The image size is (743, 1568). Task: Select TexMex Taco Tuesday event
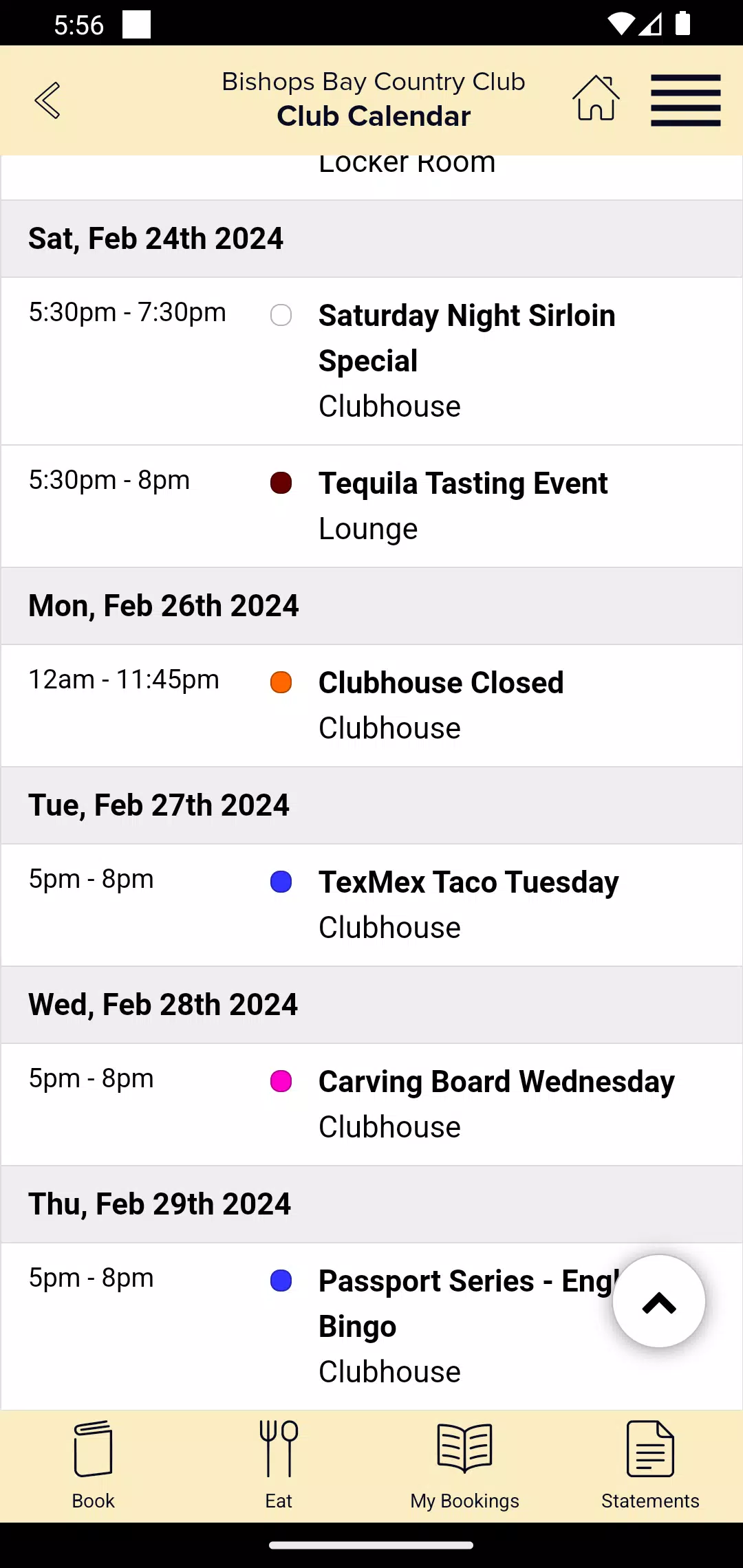click(371, 905)
